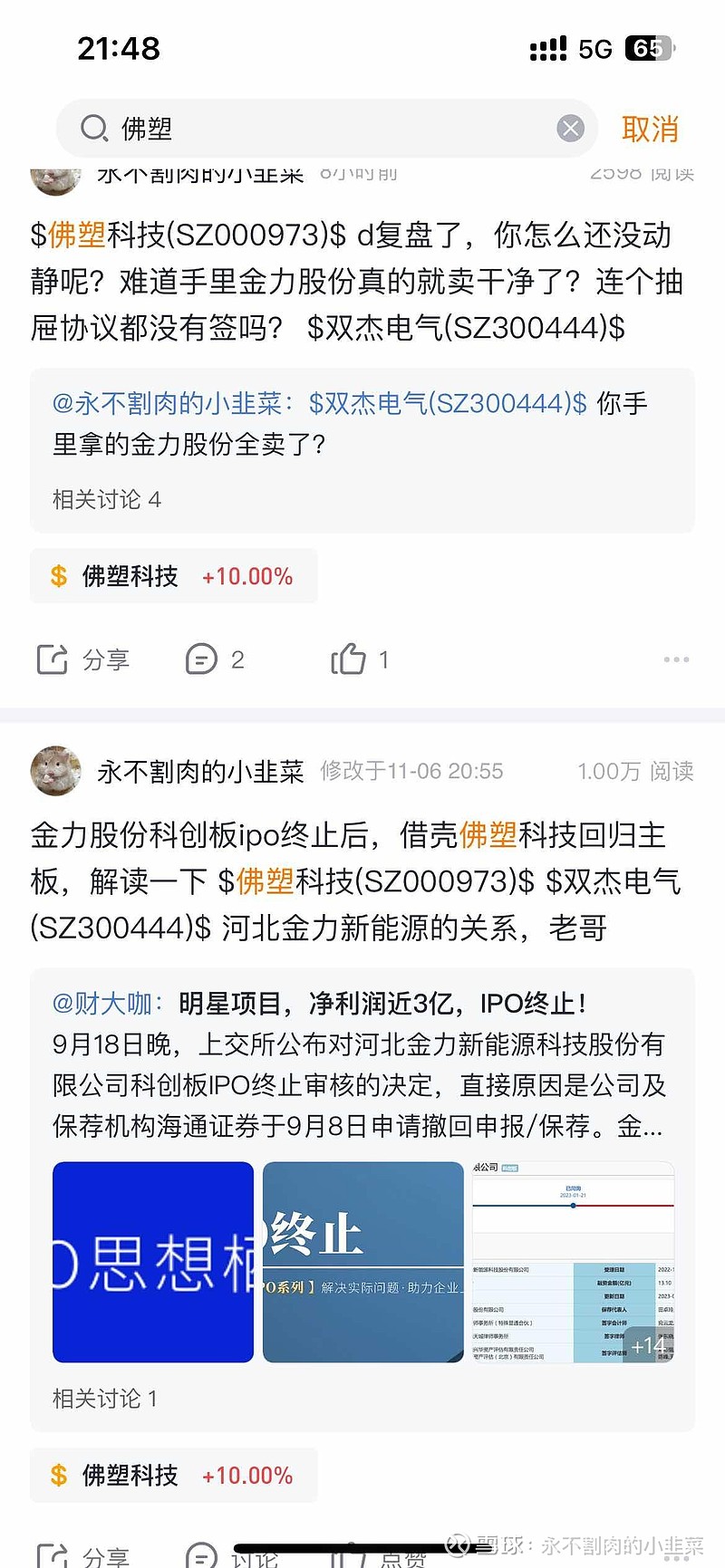Open comments via the speech-bubble icon showing 2

201,659
